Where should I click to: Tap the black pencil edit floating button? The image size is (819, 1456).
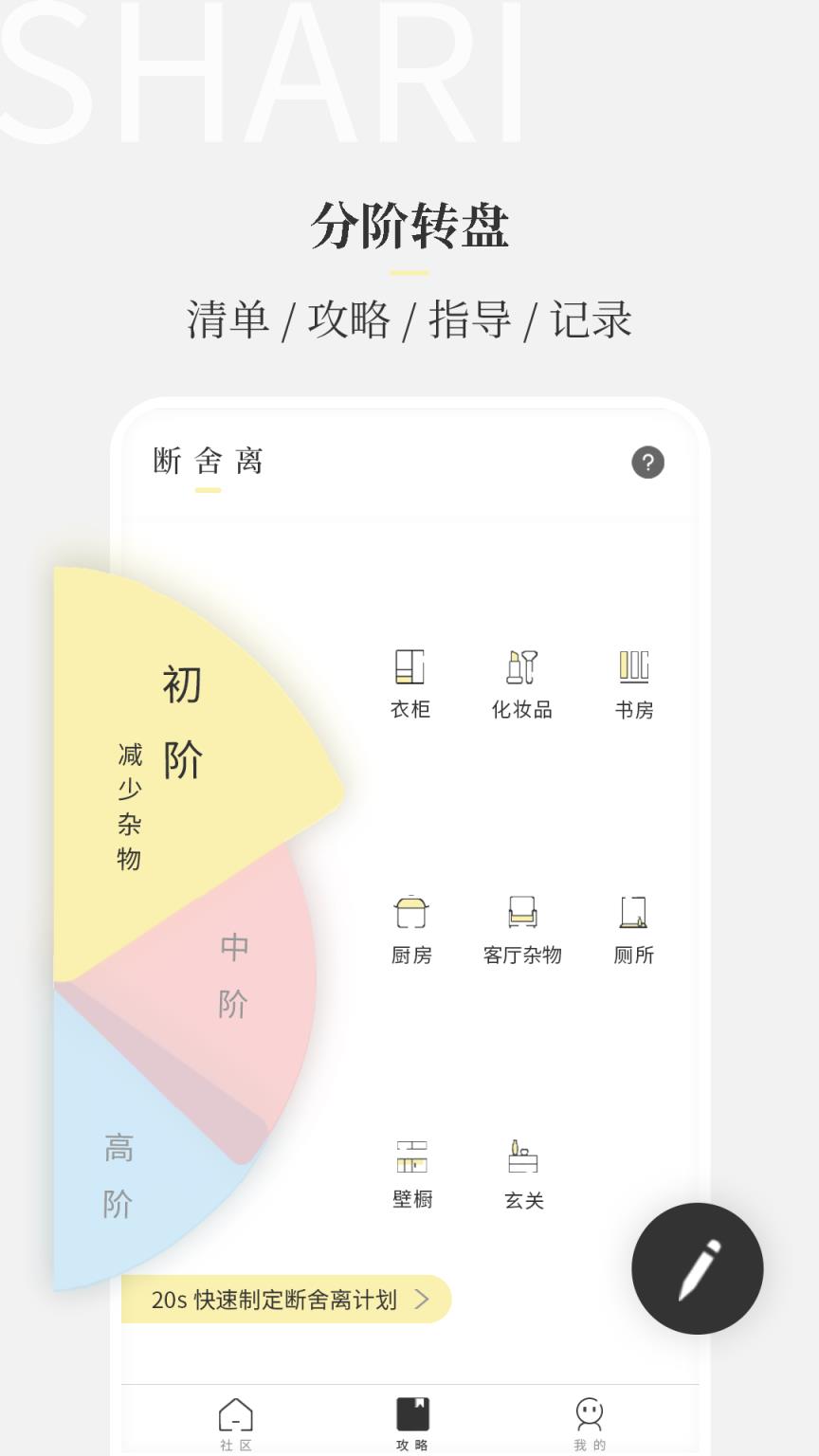tap(697, 1269)
